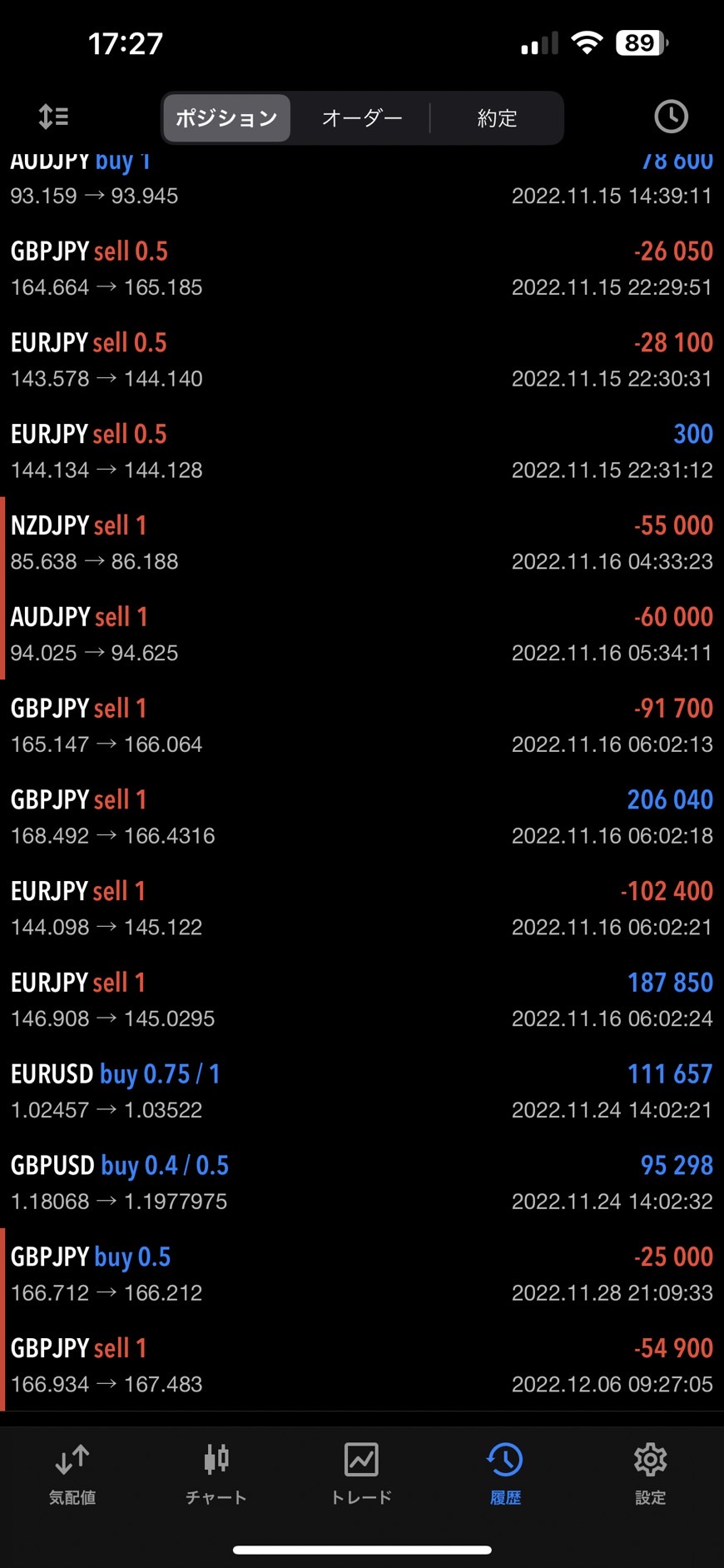This screenshot has height=1568, width=724.
Task: Go to the 気配値 quotes tab
Action: (72, 1476)
